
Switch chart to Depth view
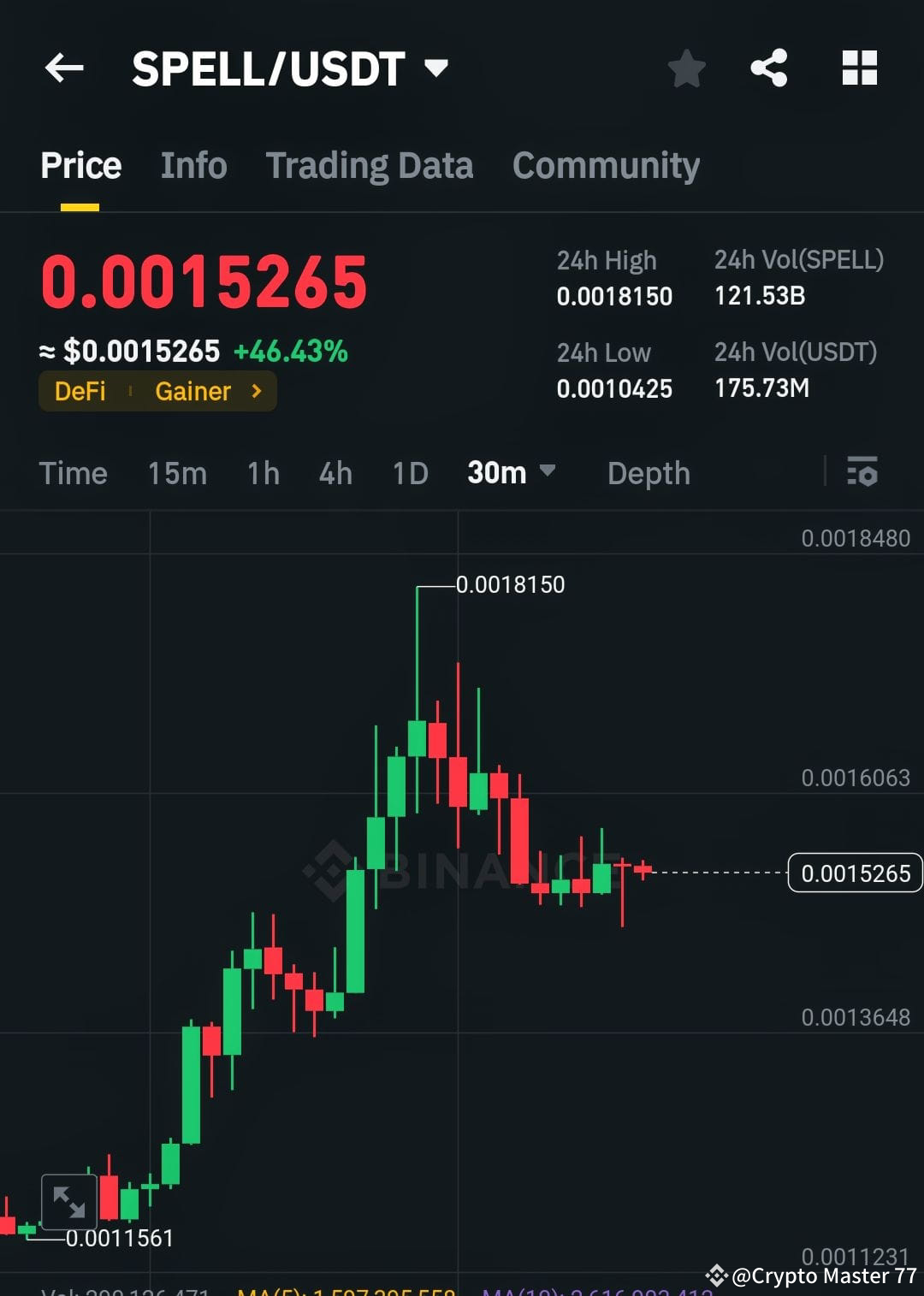(648, 473)
